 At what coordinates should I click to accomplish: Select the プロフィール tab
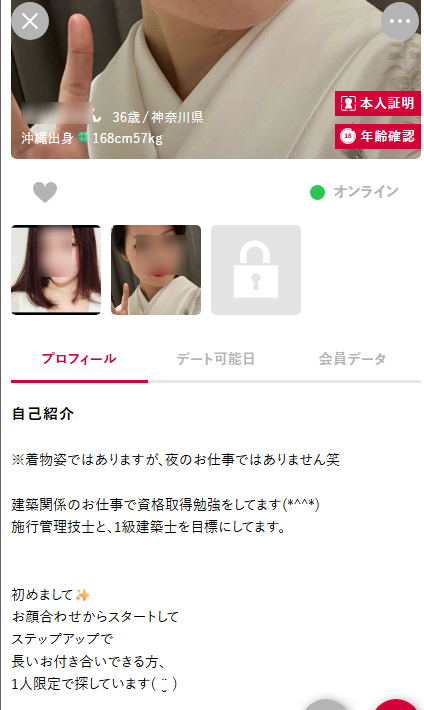click(x=79, y=360)
